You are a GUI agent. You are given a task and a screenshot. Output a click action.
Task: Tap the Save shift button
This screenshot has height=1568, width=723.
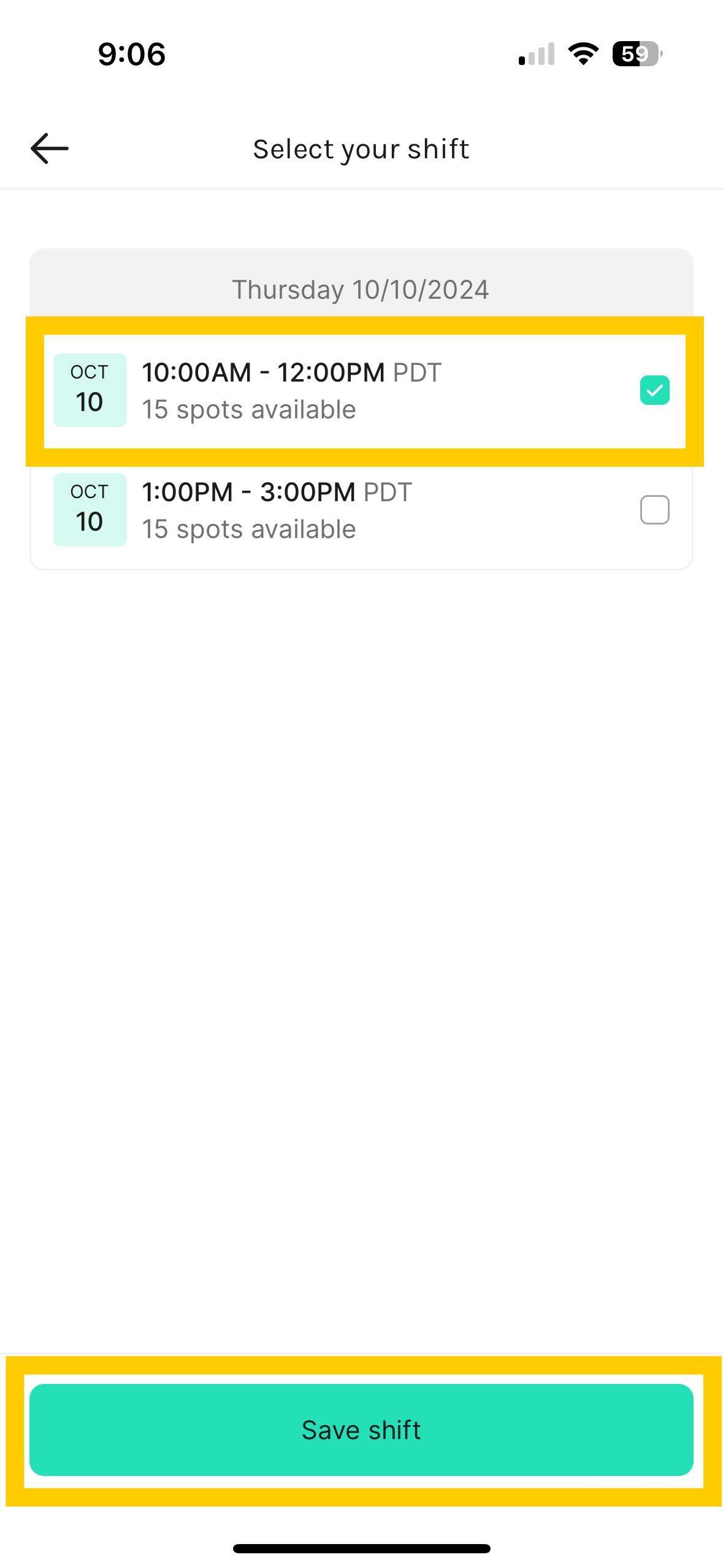pos(361,1429)
